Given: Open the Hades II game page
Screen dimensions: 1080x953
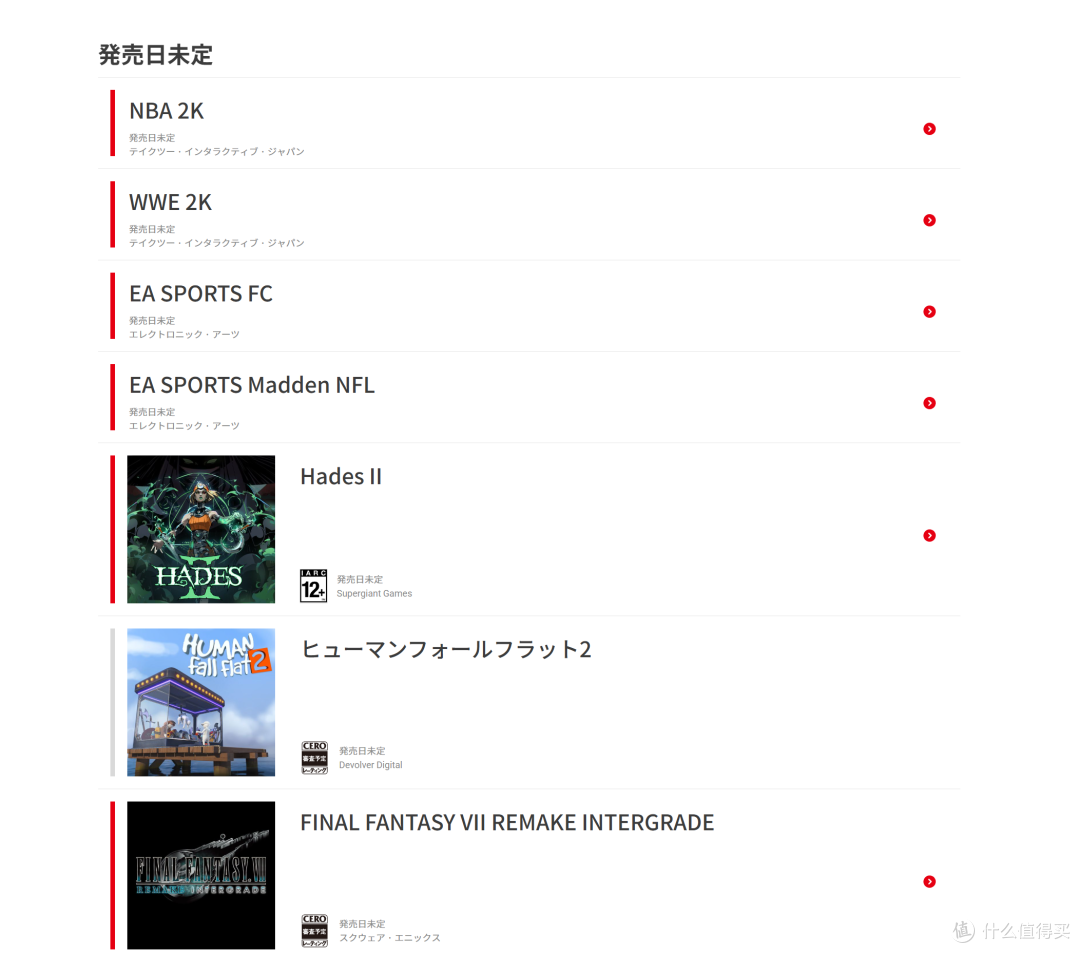Looking at the screenshot, I should [x=341, y=477].
